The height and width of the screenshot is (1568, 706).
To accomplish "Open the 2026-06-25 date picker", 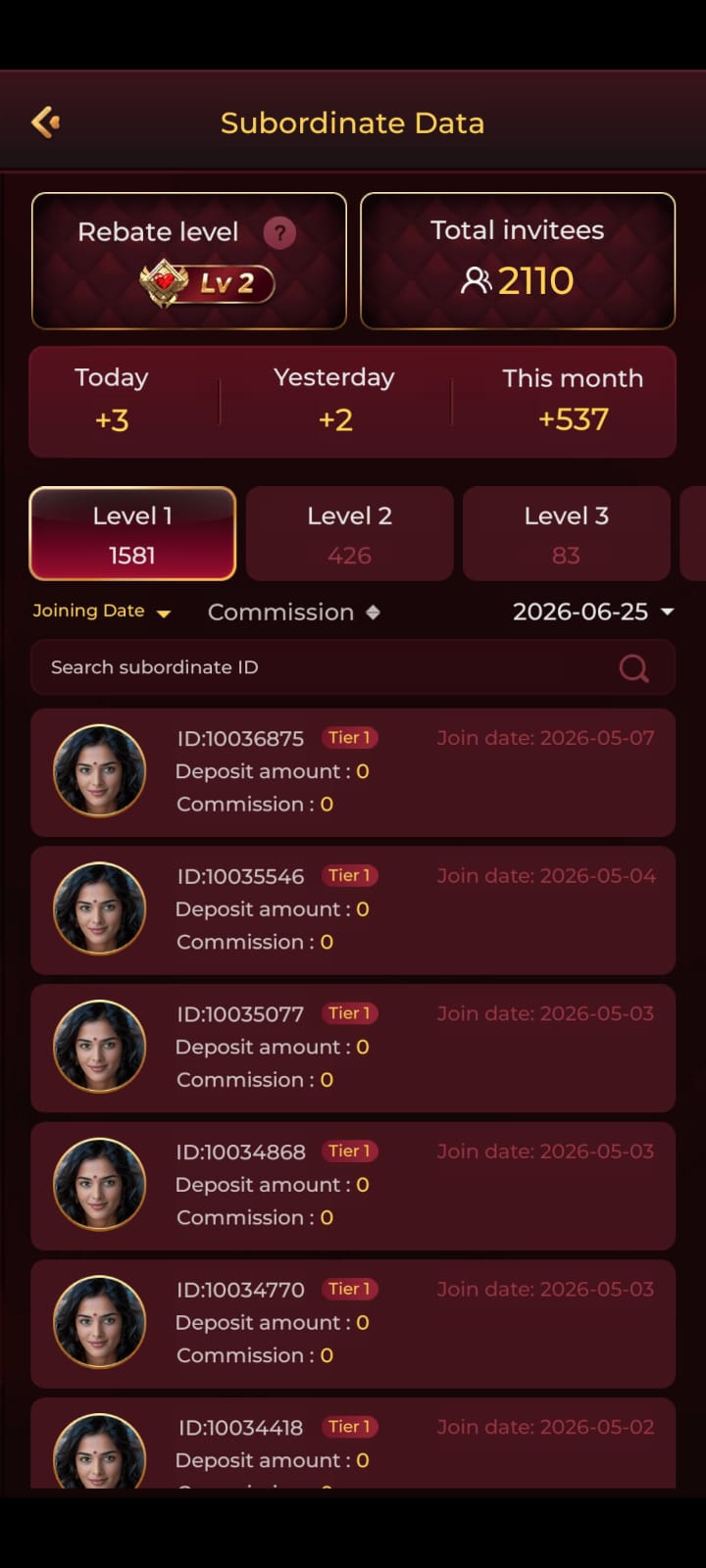I will pos(593,612).
